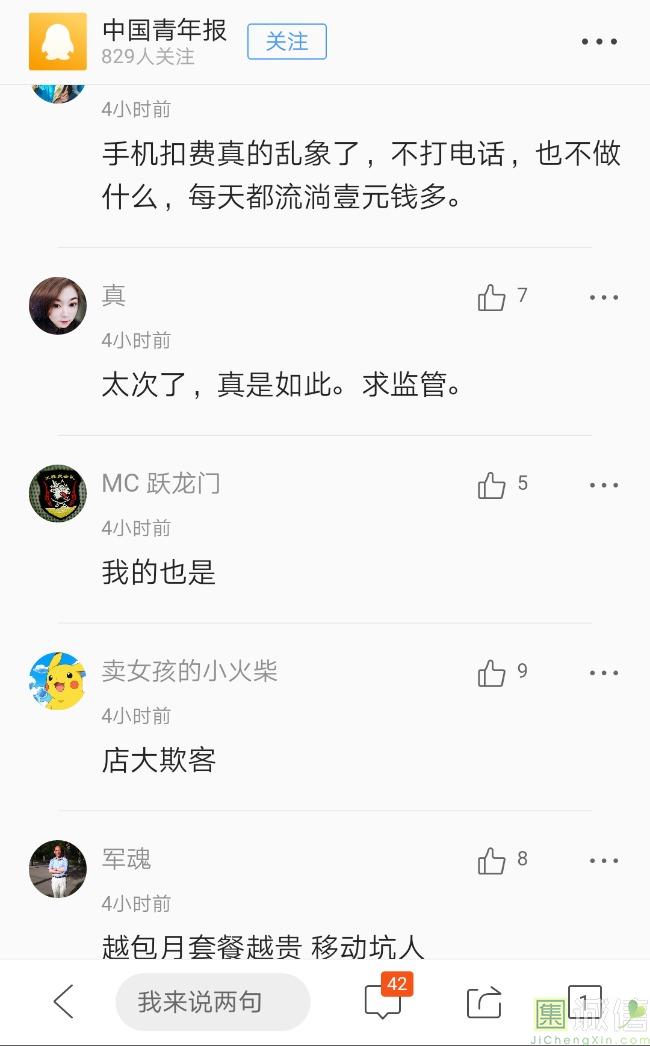Open 中国青年报 account avatar

click(x=58, y=42)
